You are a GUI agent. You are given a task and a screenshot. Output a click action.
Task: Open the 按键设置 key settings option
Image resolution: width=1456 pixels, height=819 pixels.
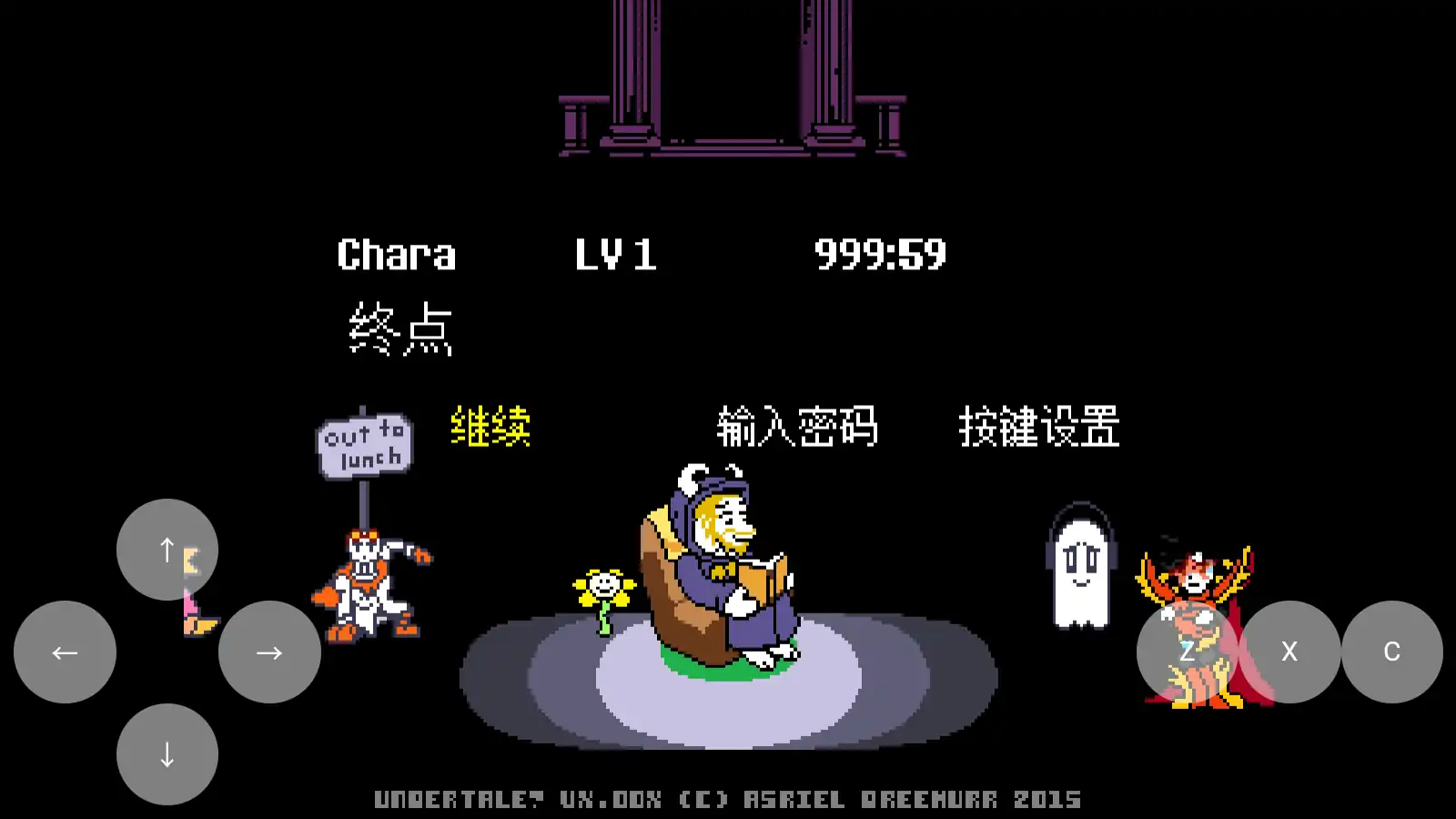point(1038,426)
